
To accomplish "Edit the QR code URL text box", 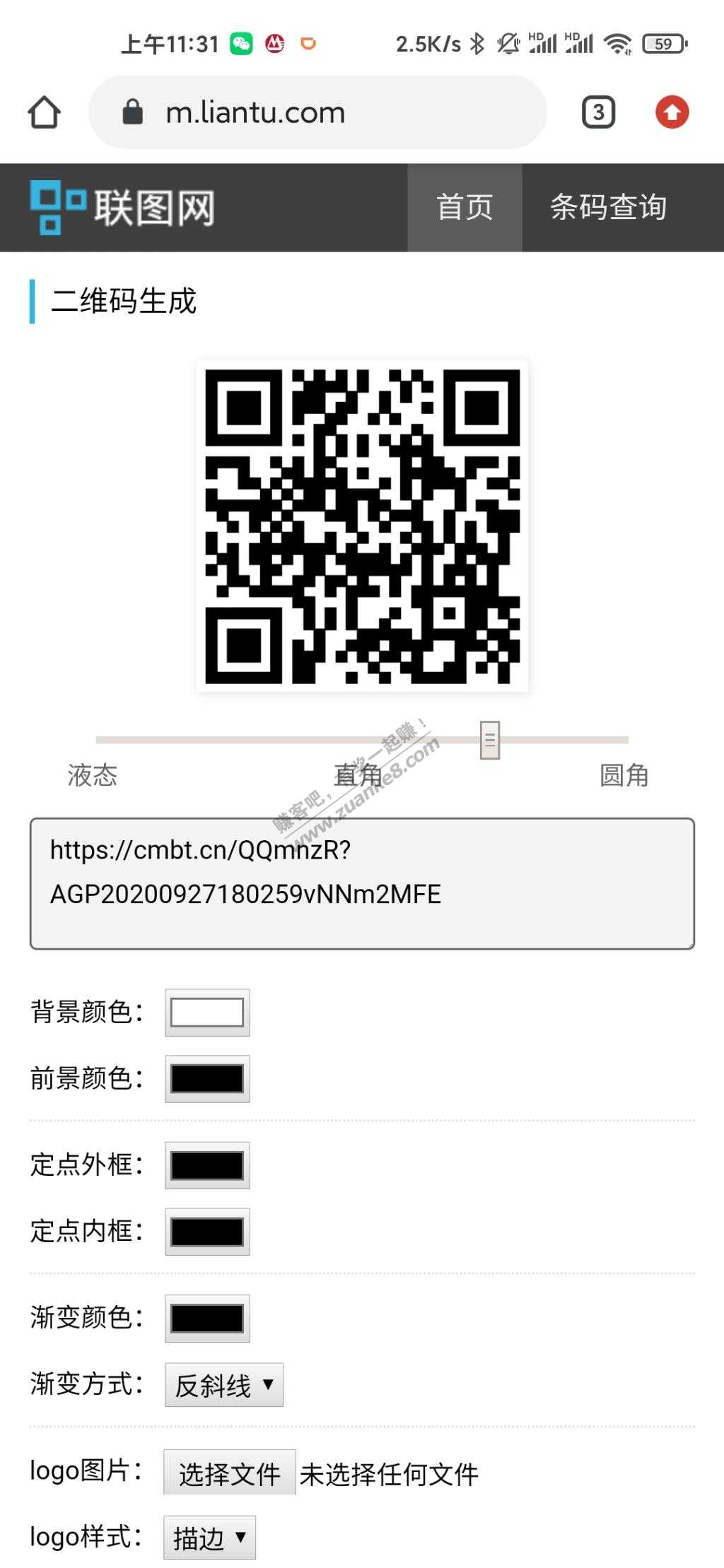I will [x=362, y=883].
